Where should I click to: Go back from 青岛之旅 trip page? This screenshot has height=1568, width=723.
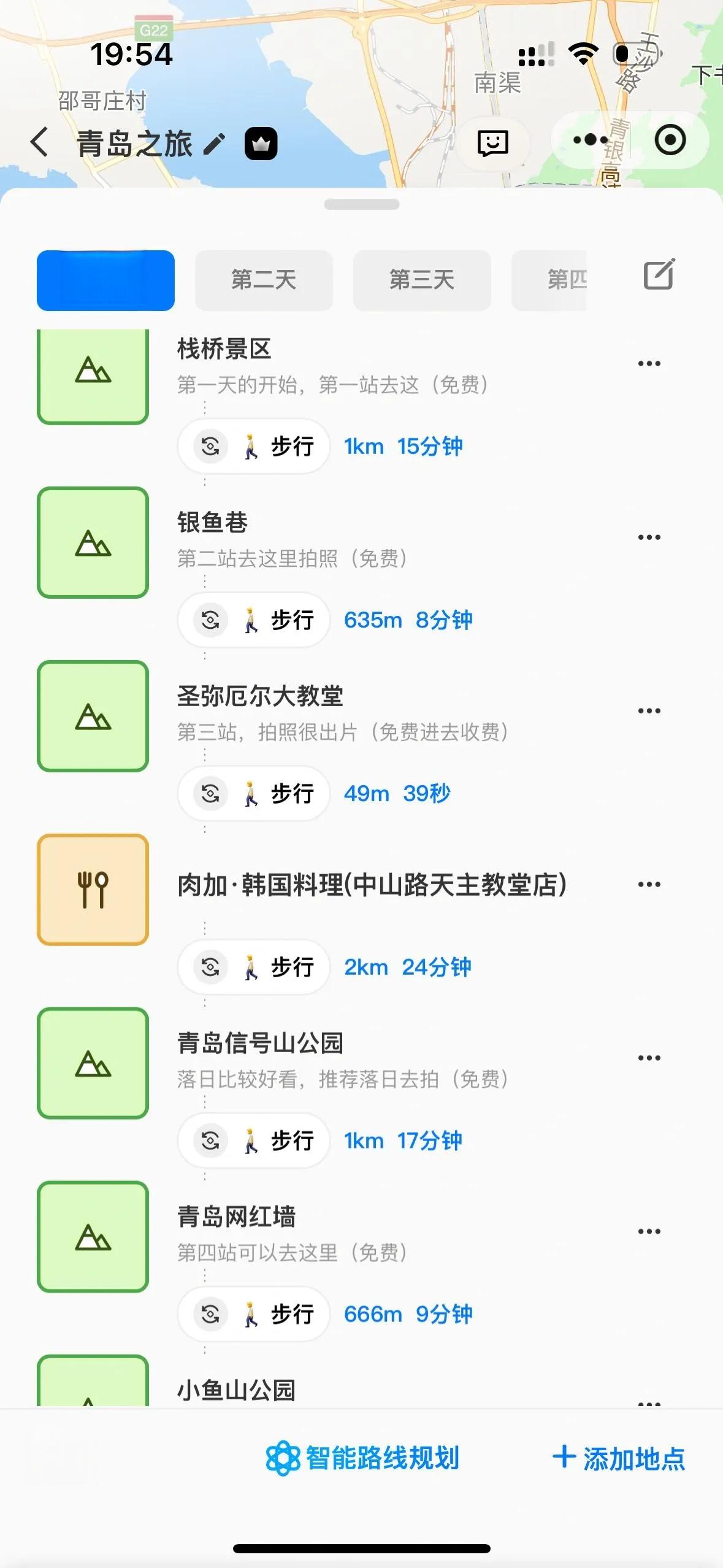click(39, 142)
